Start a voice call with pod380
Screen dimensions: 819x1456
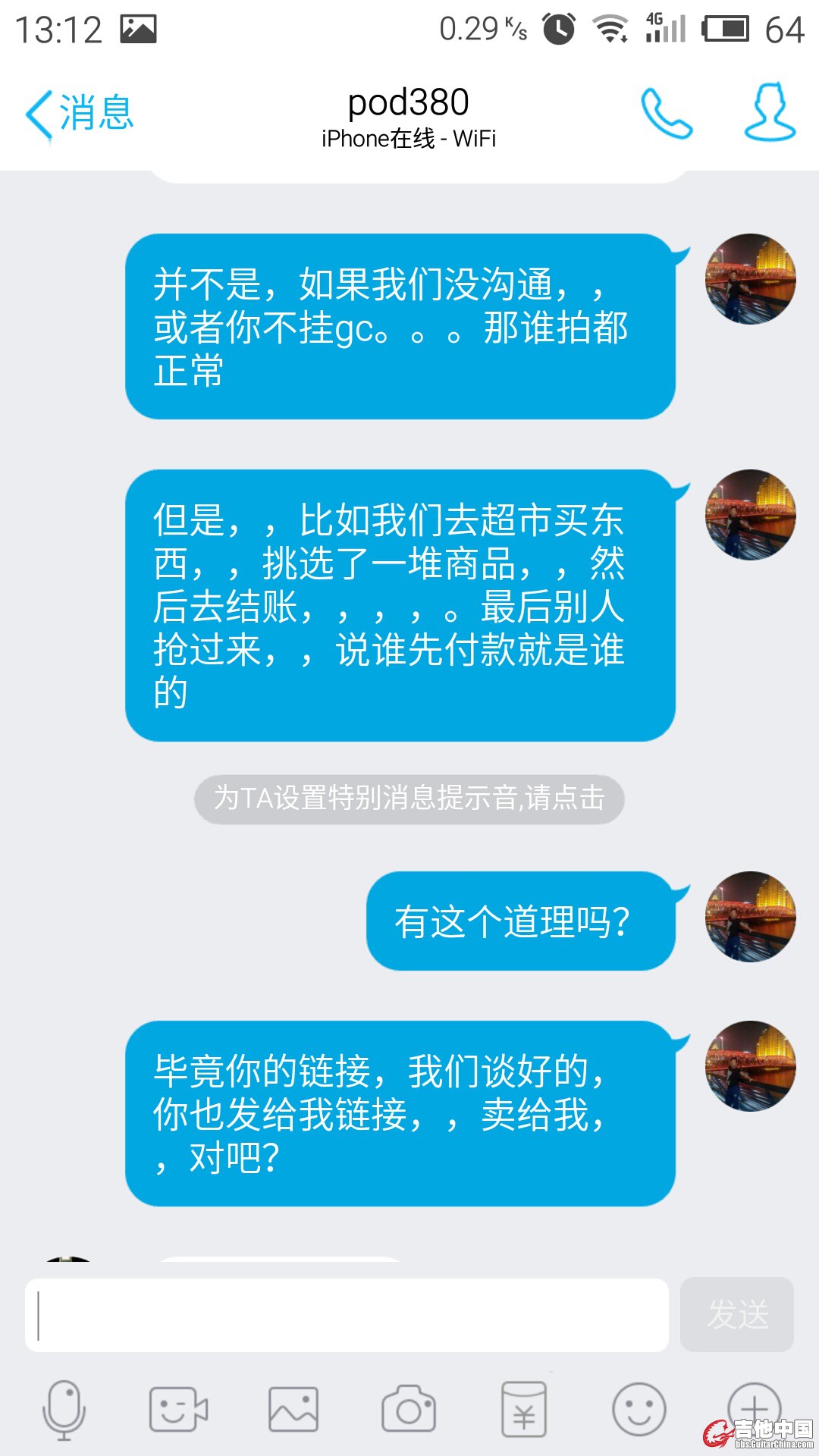666,114
